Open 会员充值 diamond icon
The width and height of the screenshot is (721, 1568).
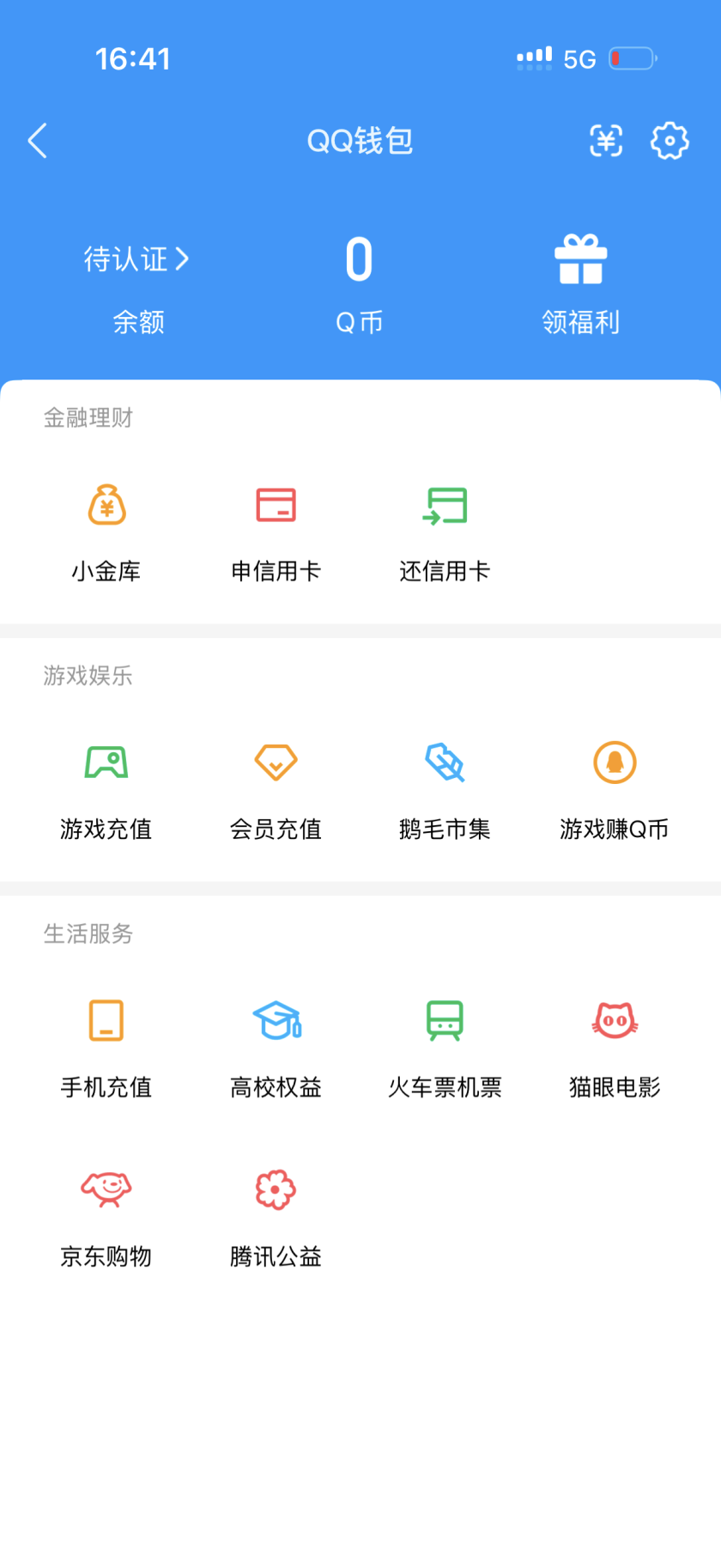click(x=275, y=763)
